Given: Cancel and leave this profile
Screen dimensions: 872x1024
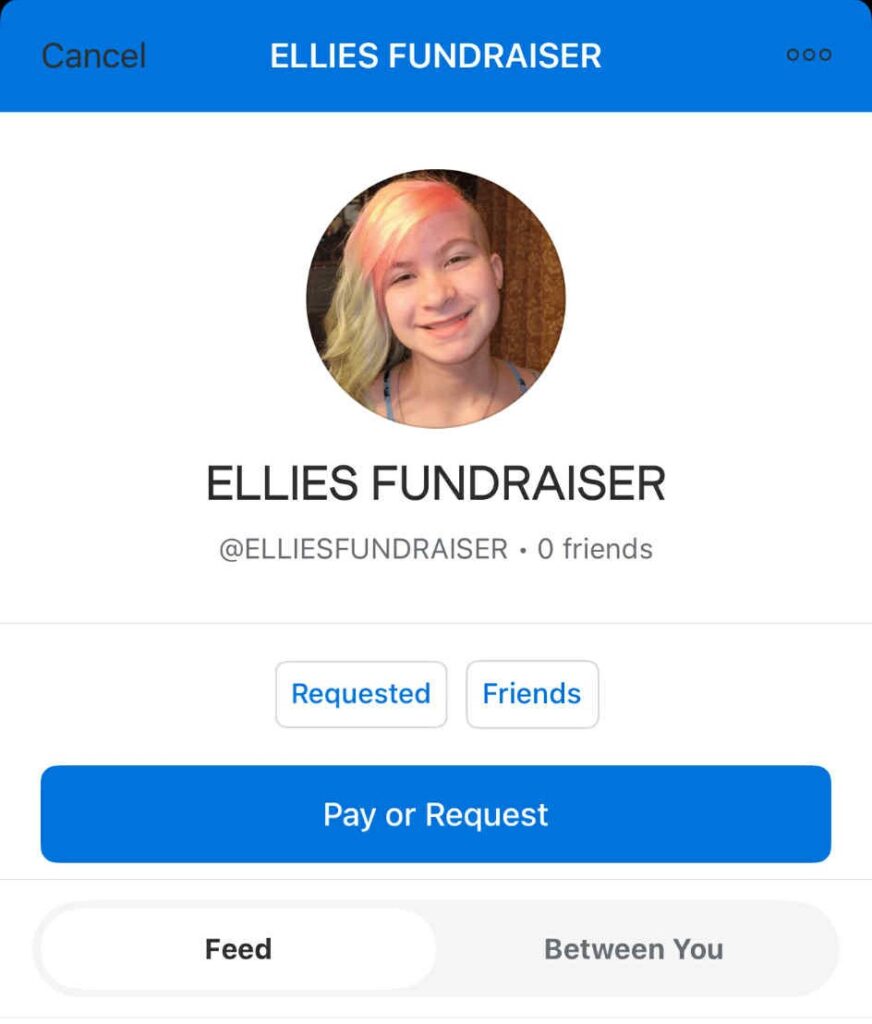Looking at the screenshot, I should click(93, 55).
